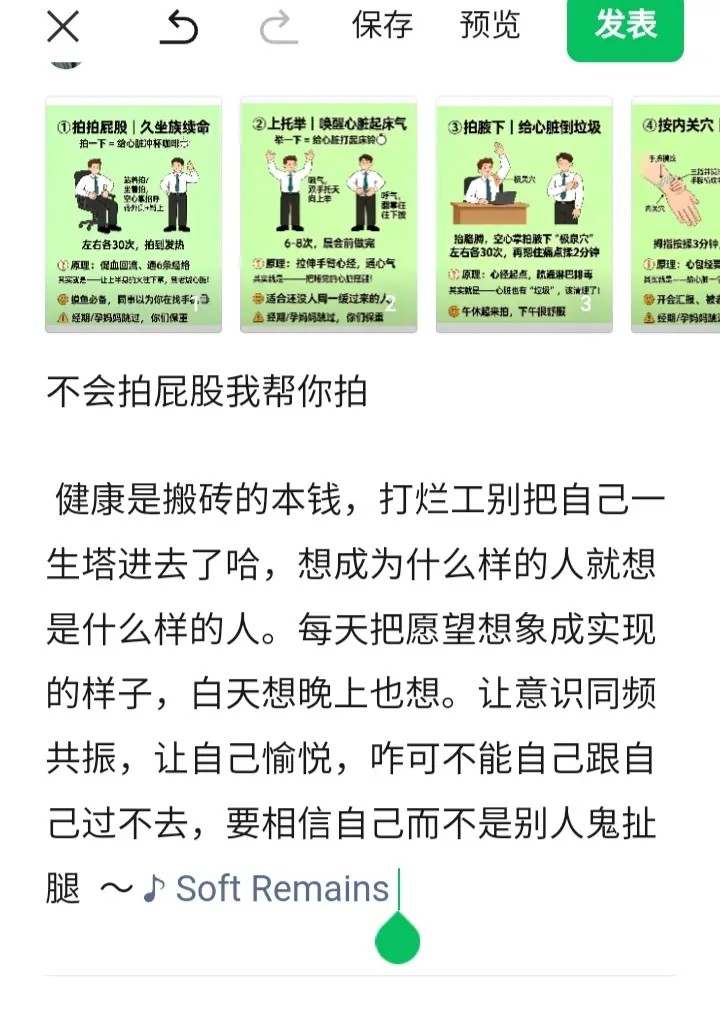Redo the last undone edit
Image resolution: width=720 pixels, height=1011 pixels.
[x=278, y=28]
